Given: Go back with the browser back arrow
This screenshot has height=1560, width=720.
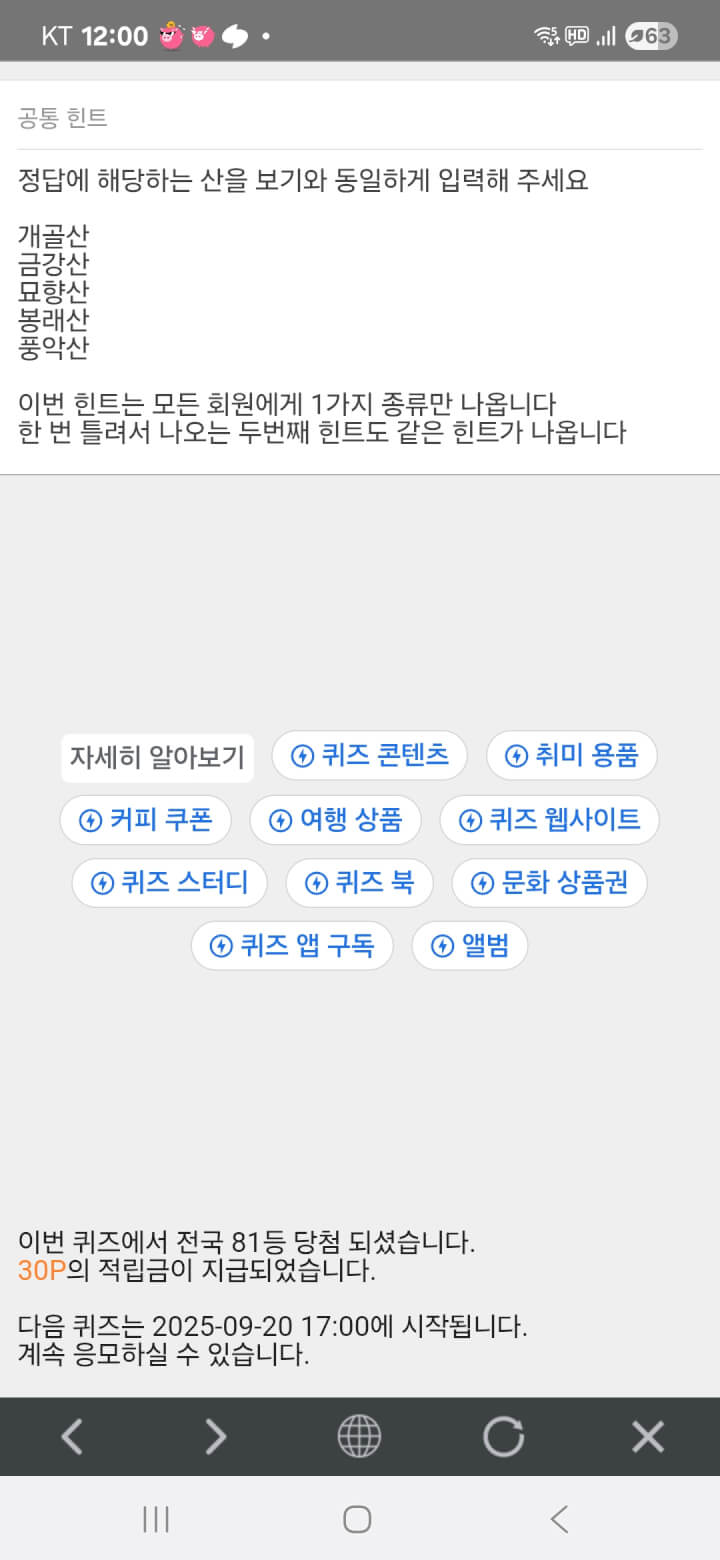Looking at the screenshot, I should click(x=72, y=1437).
